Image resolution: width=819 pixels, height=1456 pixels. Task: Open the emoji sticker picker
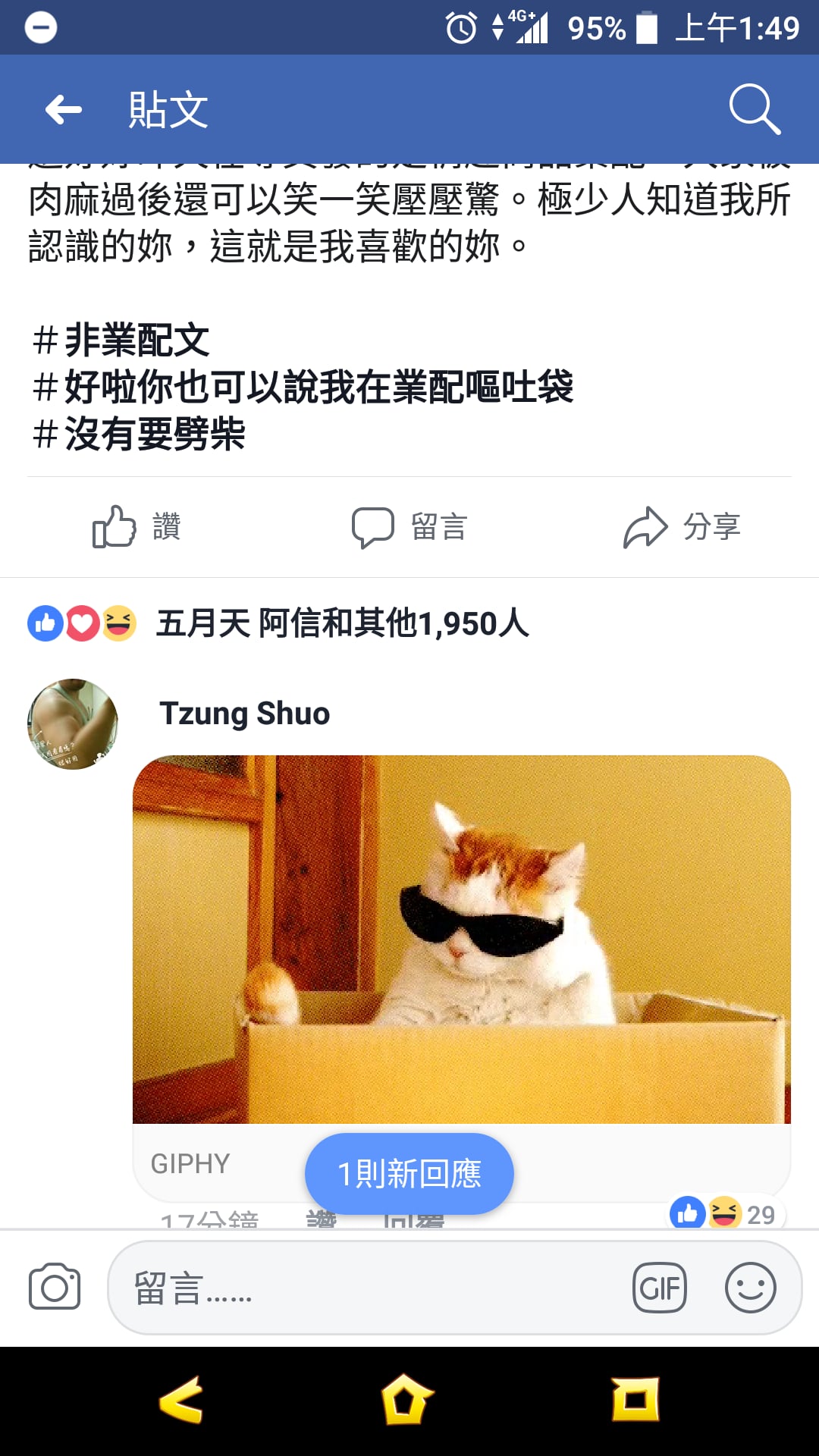(750, 1288)
